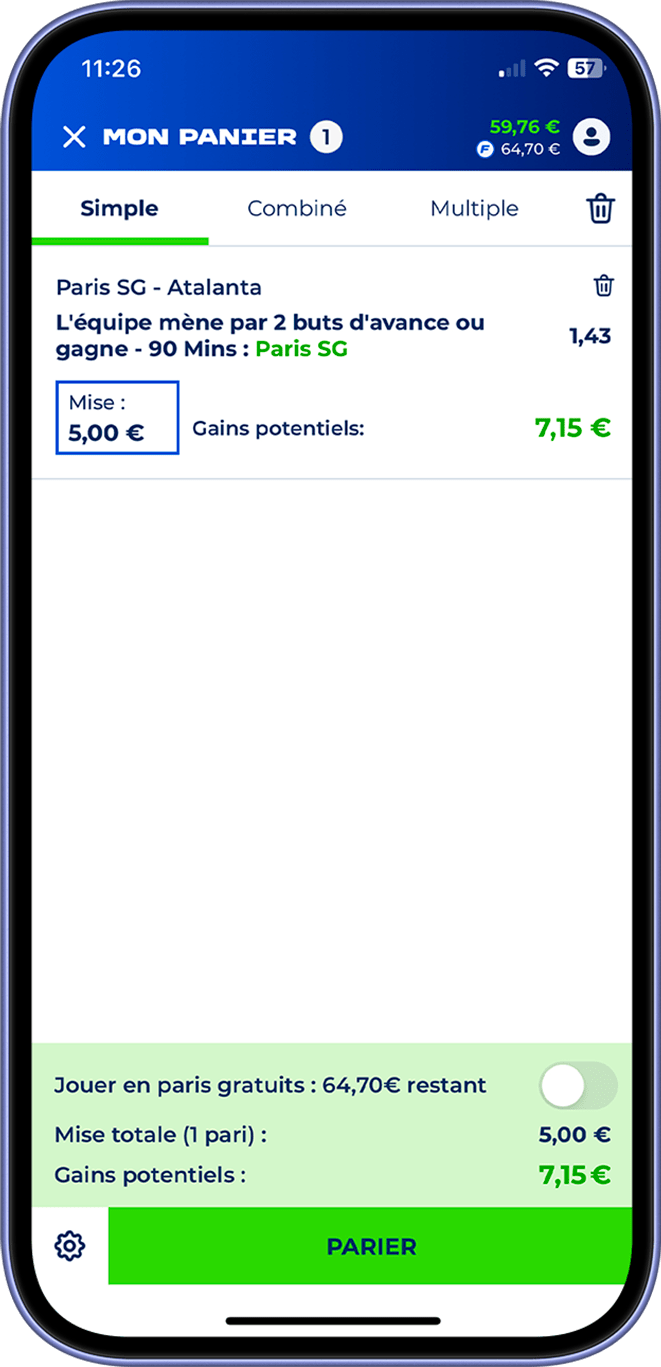Image resolution: width=661 pixels, height=1367 pixels.
Task: Open the user profile icon
Action: tap(592, 137)
